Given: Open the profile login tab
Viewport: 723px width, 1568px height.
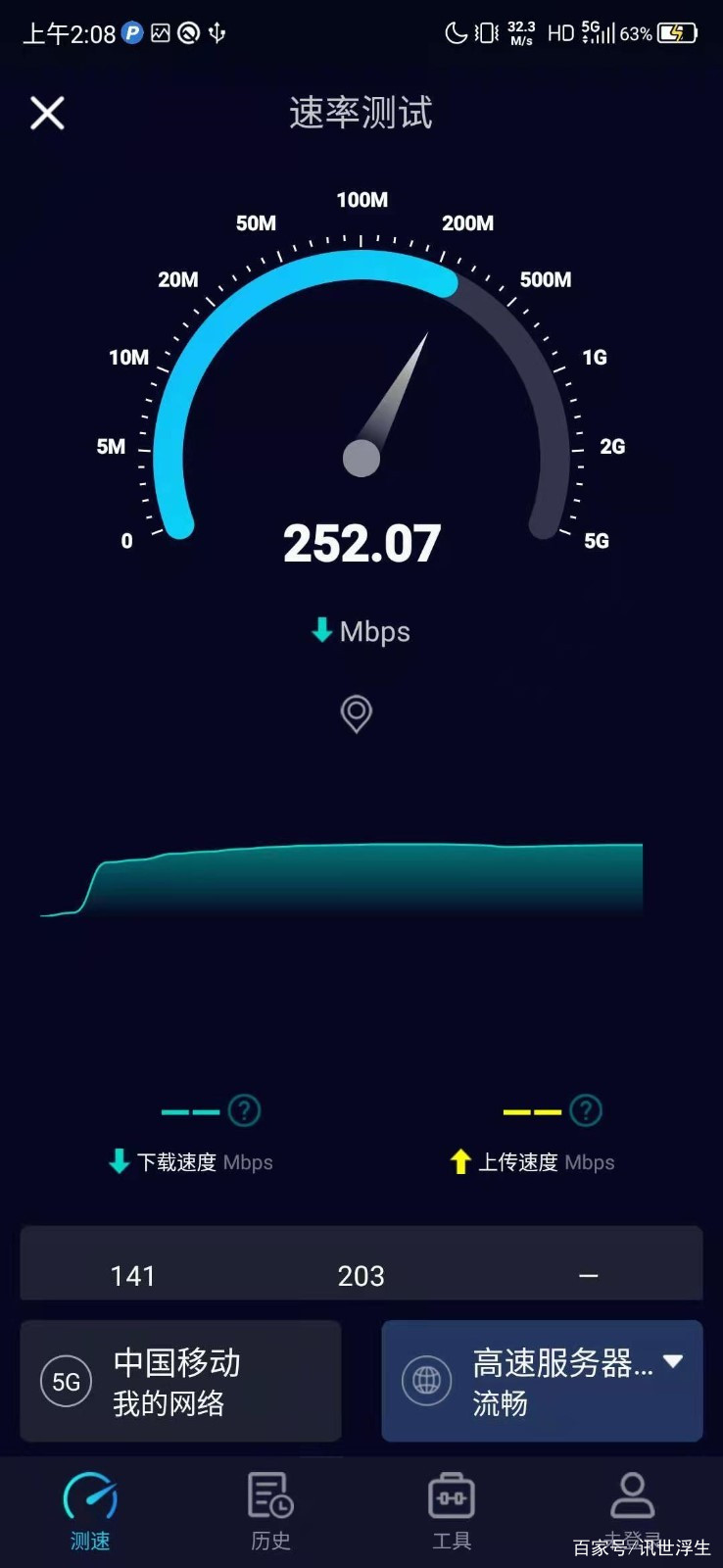Looking at the screenshot, I should click(x=632, y=1512).
